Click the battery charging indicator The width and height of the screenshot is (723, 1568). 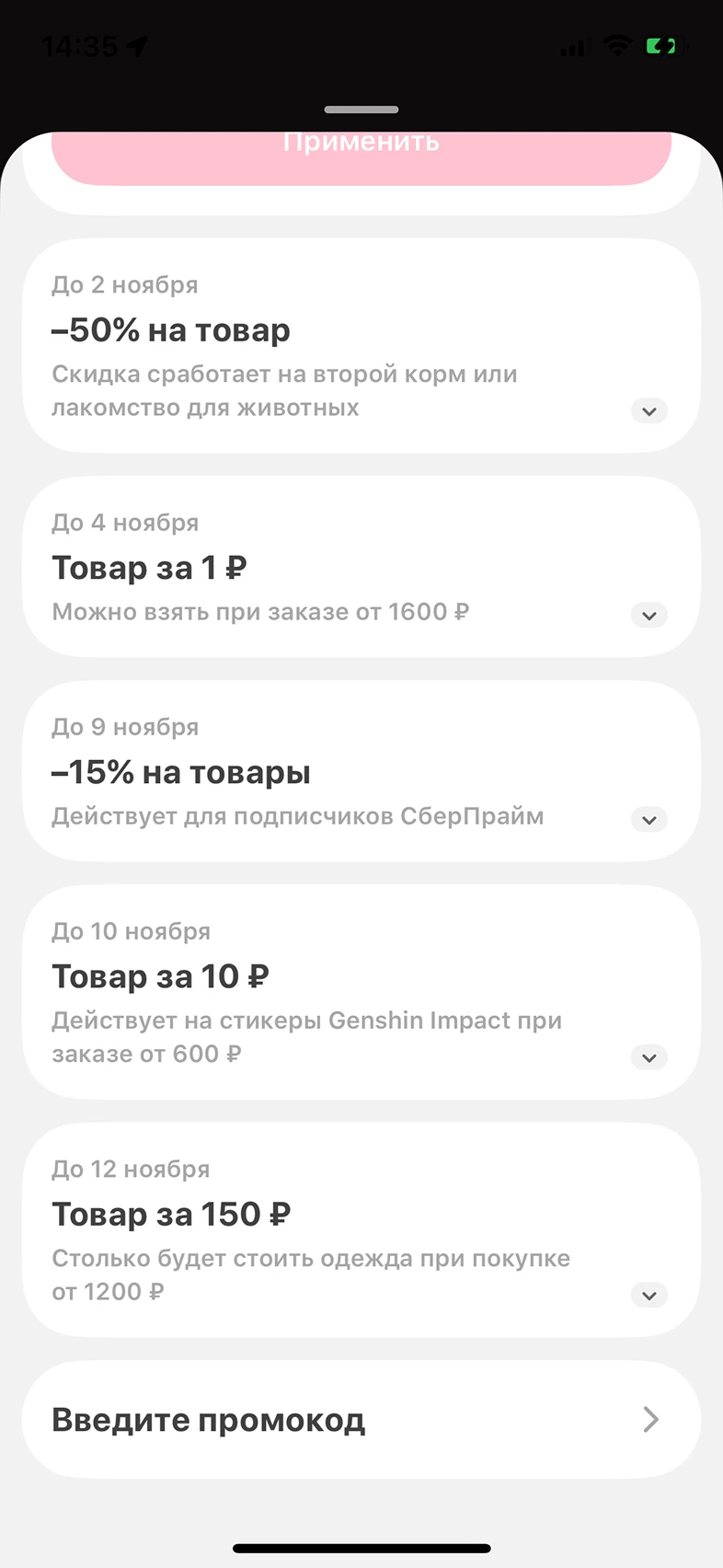(661, 46)
